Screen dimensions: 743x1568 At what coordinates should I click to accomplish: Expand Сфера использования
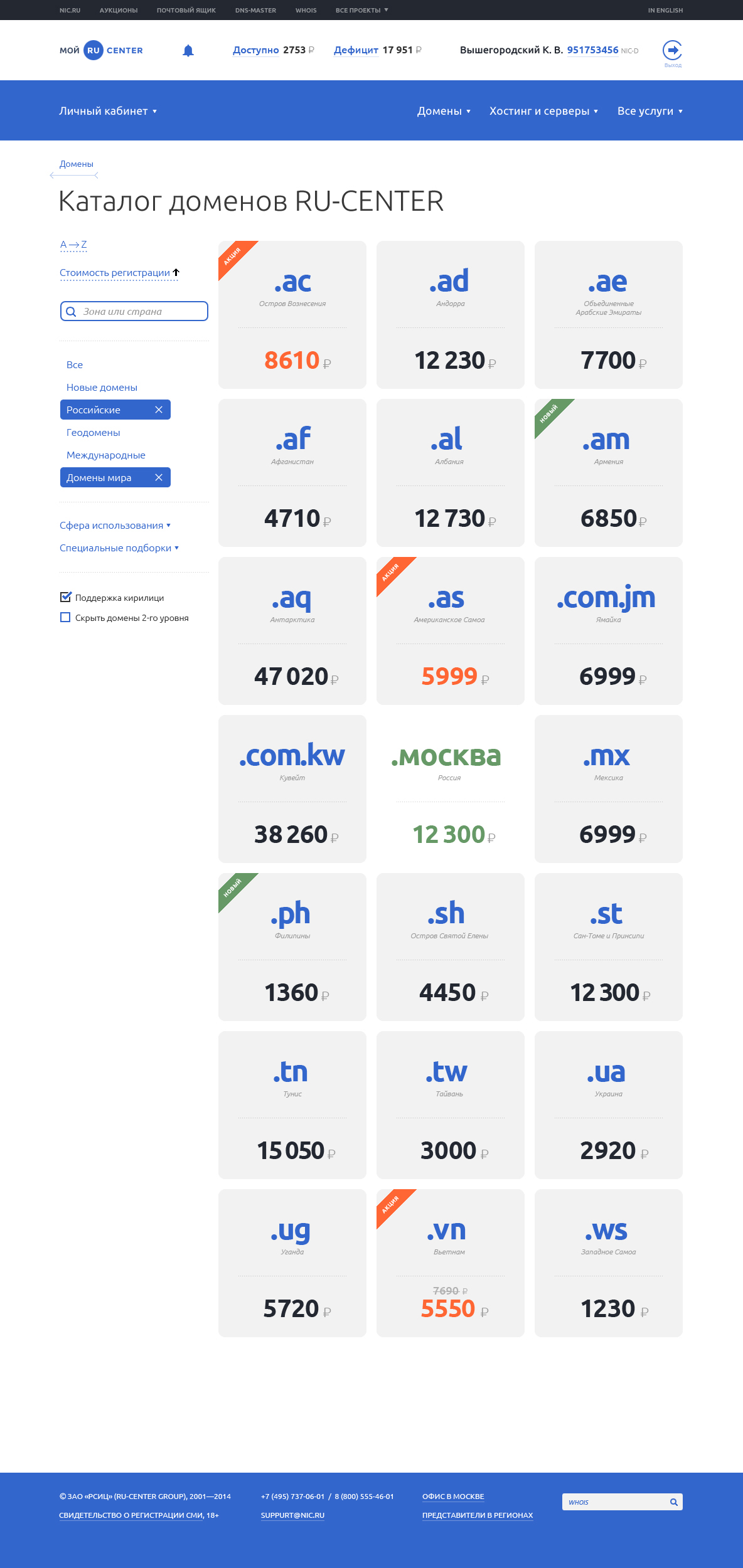115,526
